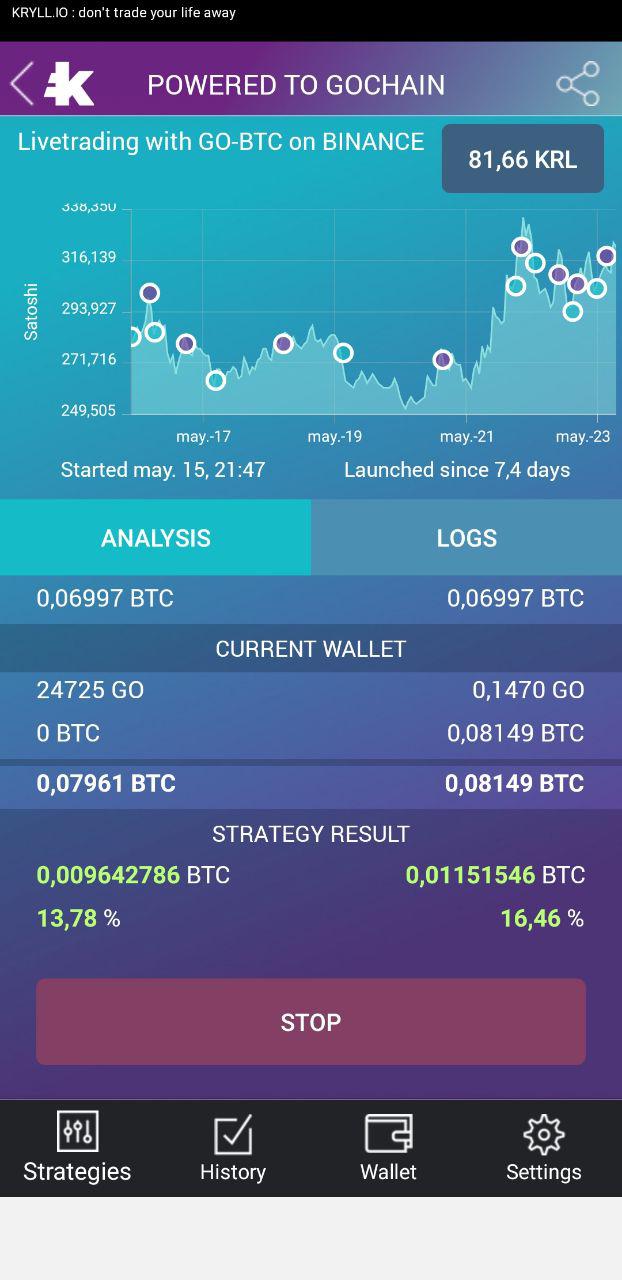Tap the 81,66 KRL balance button
This screenshot has width=622, height=1280.
click(523, 159)
